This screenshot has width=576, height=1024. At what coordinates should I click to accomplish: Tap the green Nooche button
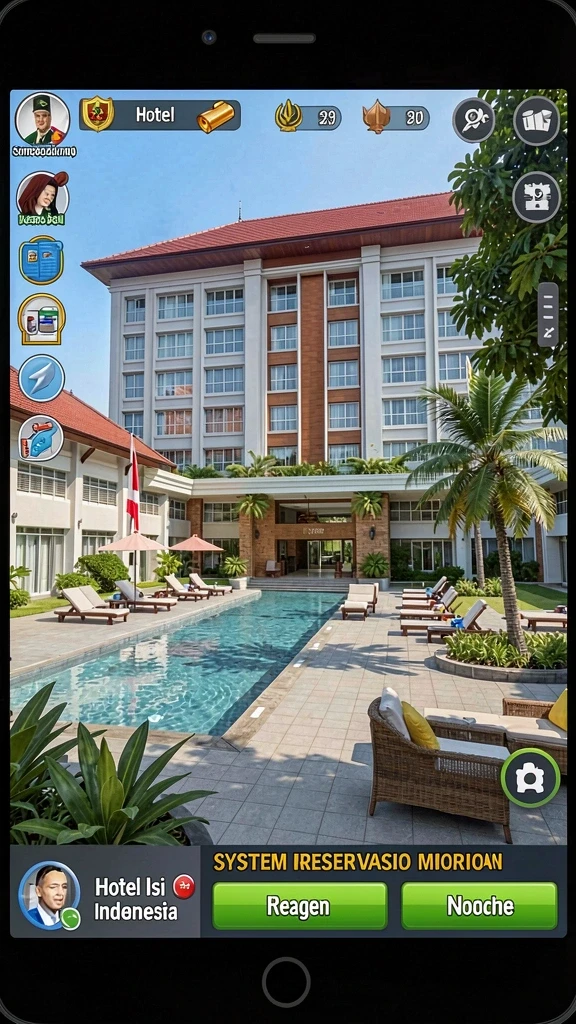coord(479,905)
